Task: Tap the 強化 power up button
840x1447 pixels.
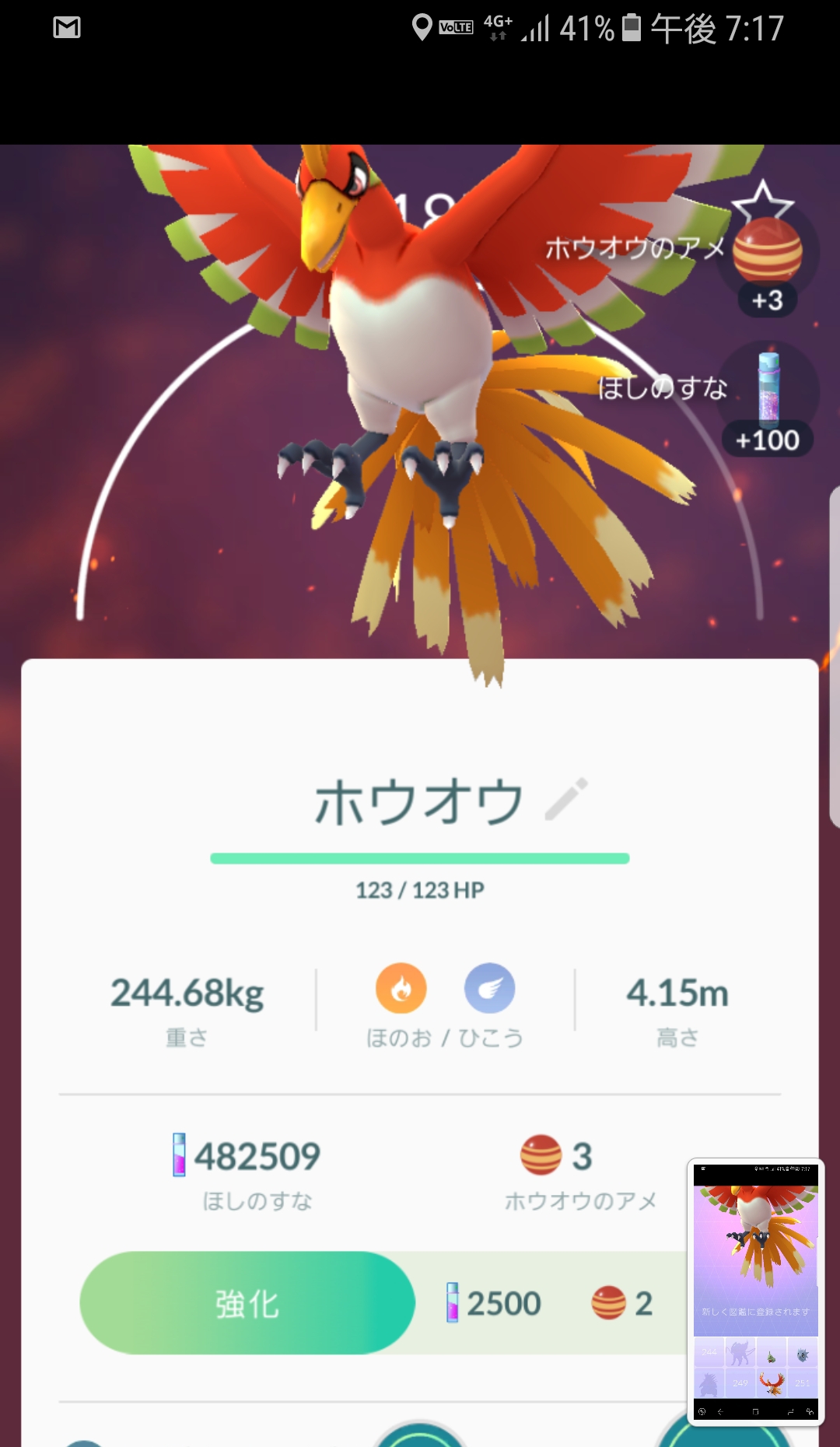Action: point(247,1303)
